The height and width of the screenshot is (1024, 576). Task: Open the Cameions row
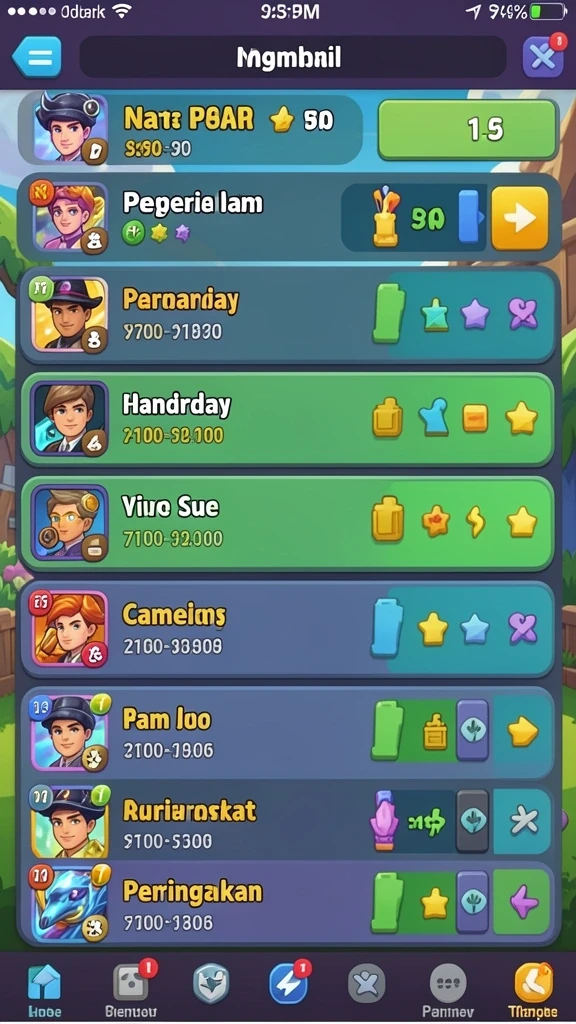point(288,629)
